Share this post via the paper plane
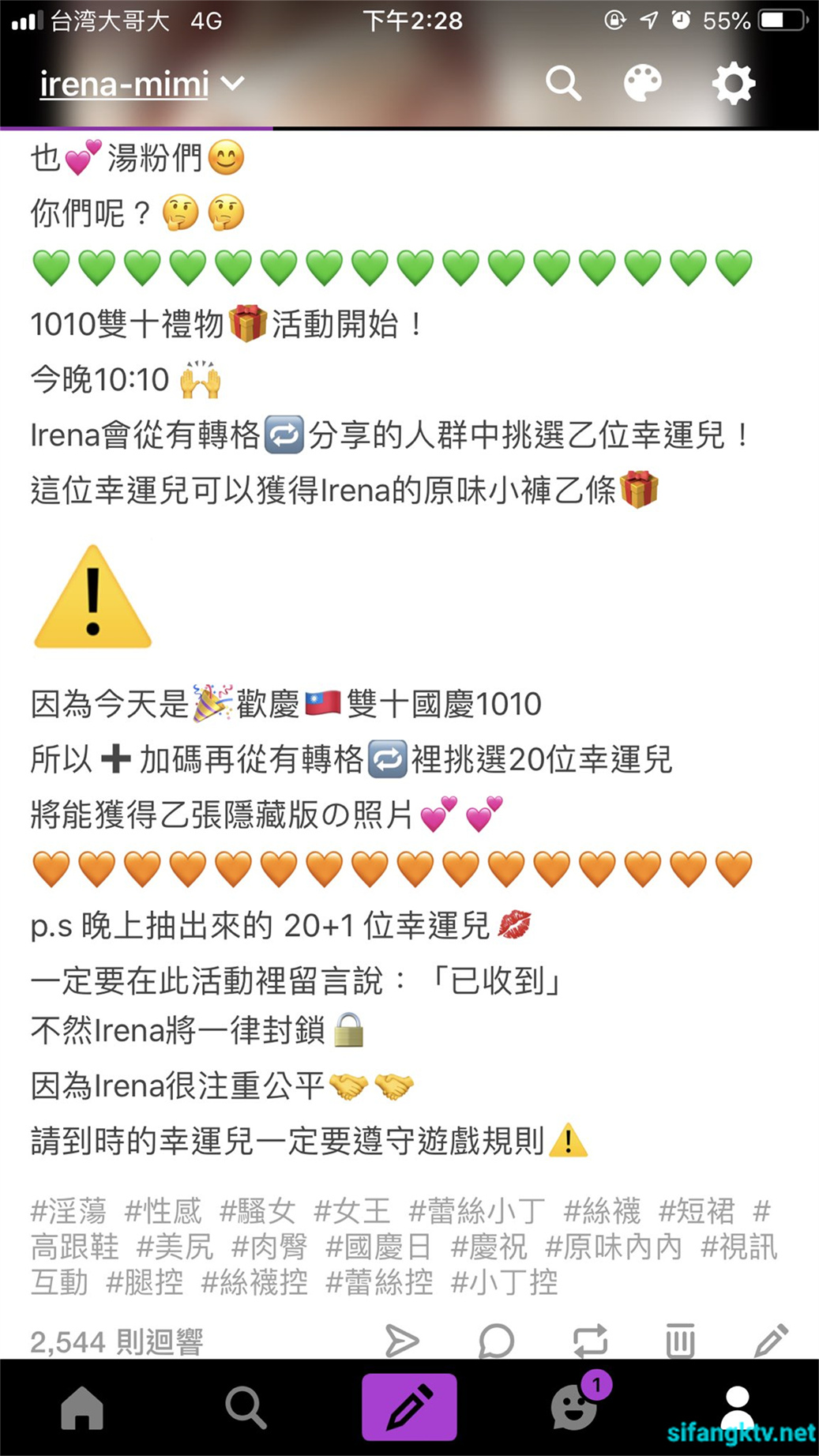 coord(402,1341)
